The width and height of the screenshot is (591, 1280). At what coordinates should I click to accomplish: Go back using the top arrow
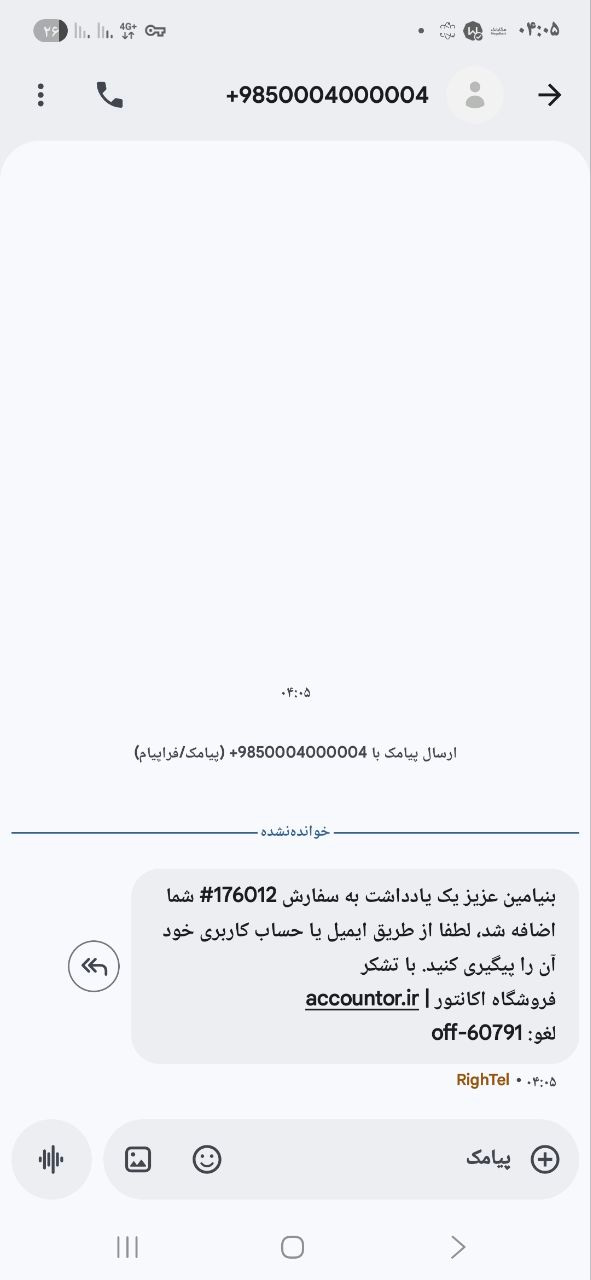(549, 95)
